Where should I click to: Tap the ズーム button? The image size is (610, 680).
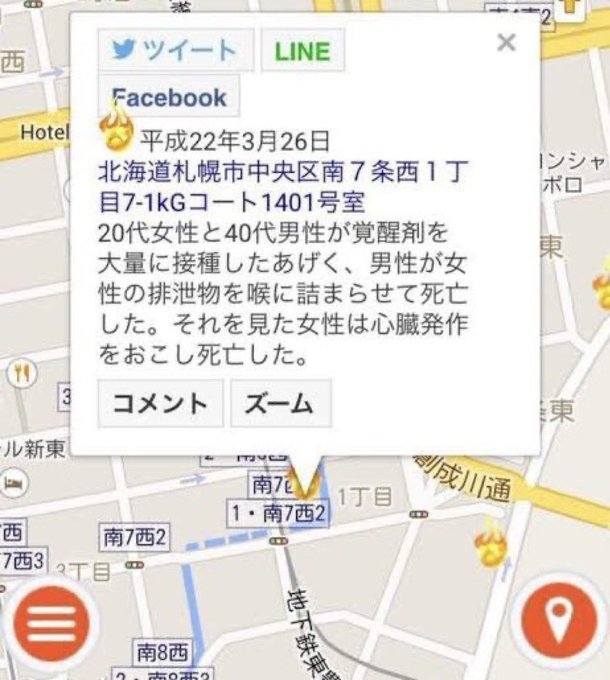pyautogui.click(x=280, y=403)
